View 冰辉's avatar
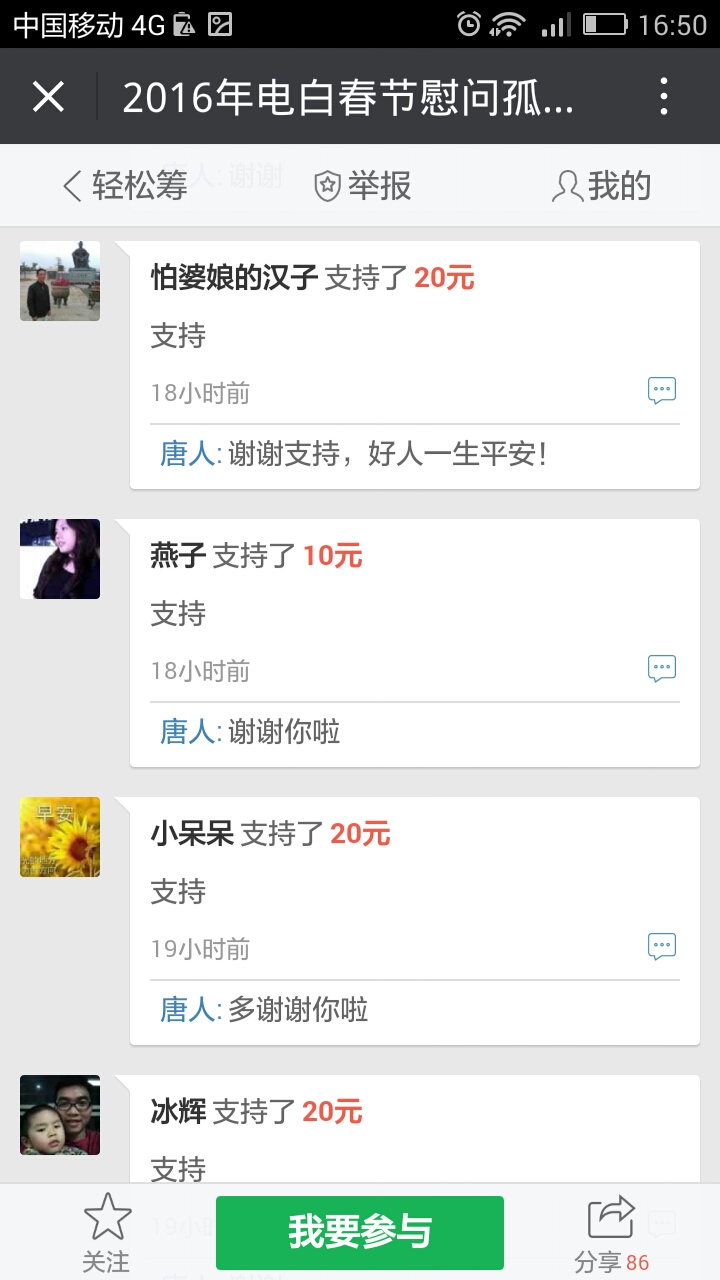This screenshot has height=1280, width=720. (60, 1115)
